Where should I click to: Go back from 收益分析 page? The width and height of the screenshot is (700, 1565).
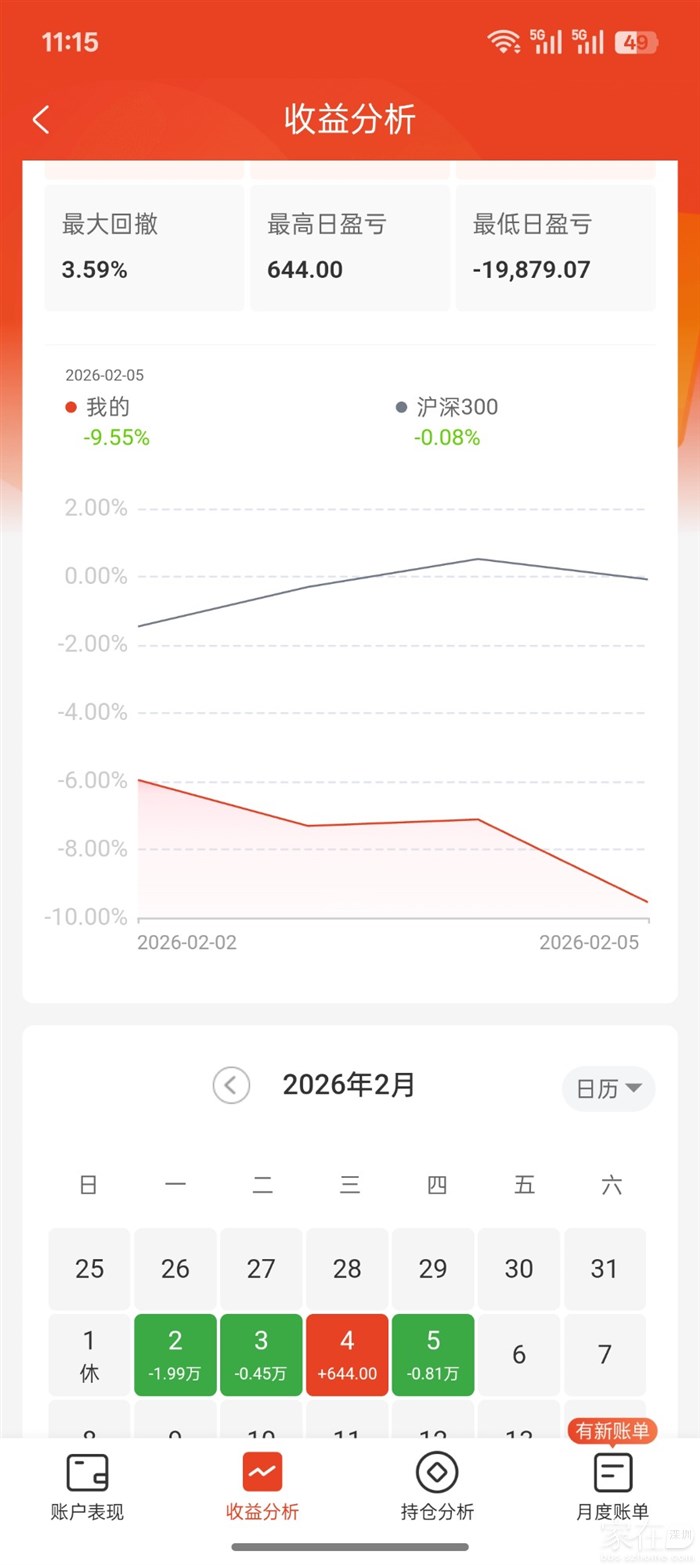coord(41,120)
